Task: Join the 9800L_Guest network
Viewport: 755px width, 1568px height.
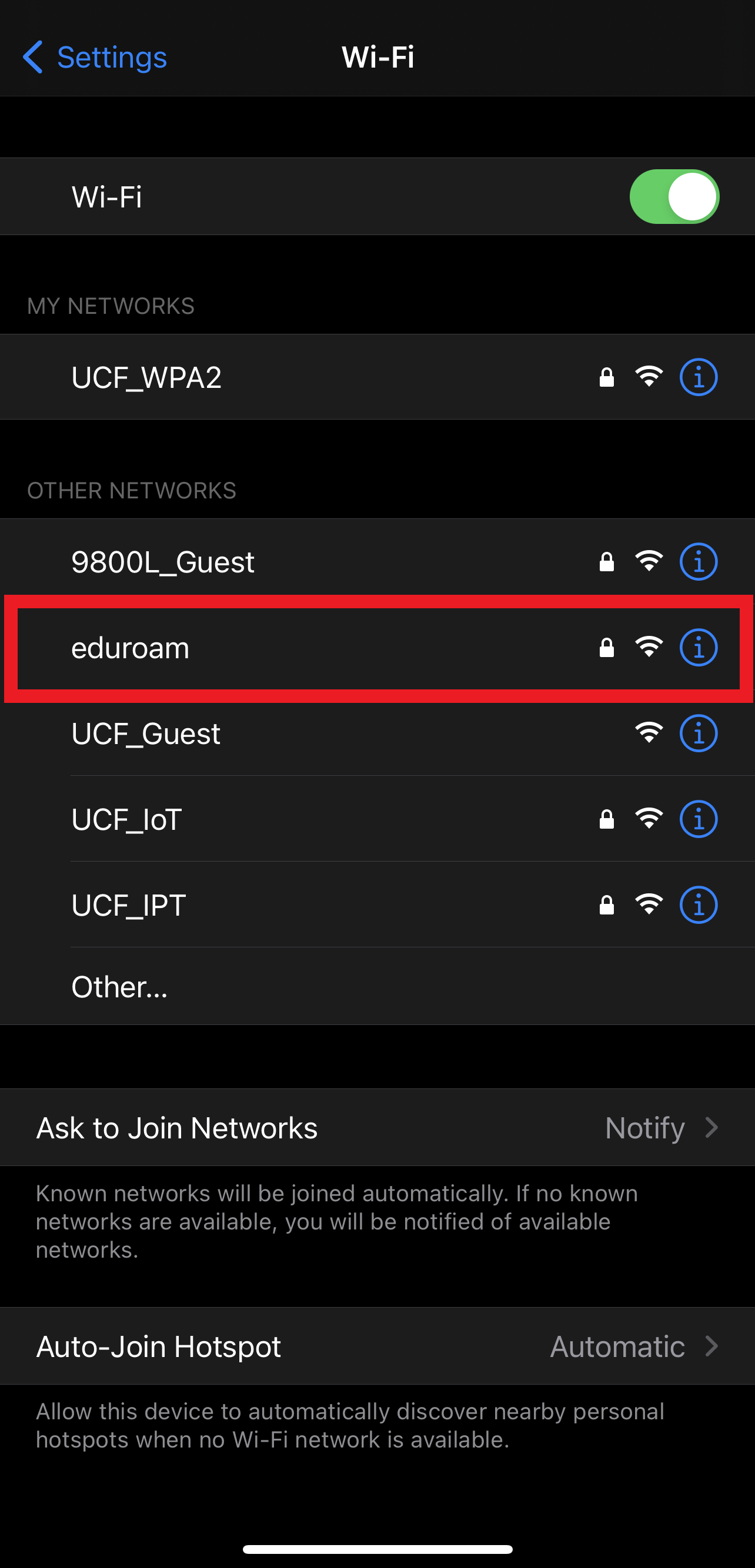Action: coord(377,561)
